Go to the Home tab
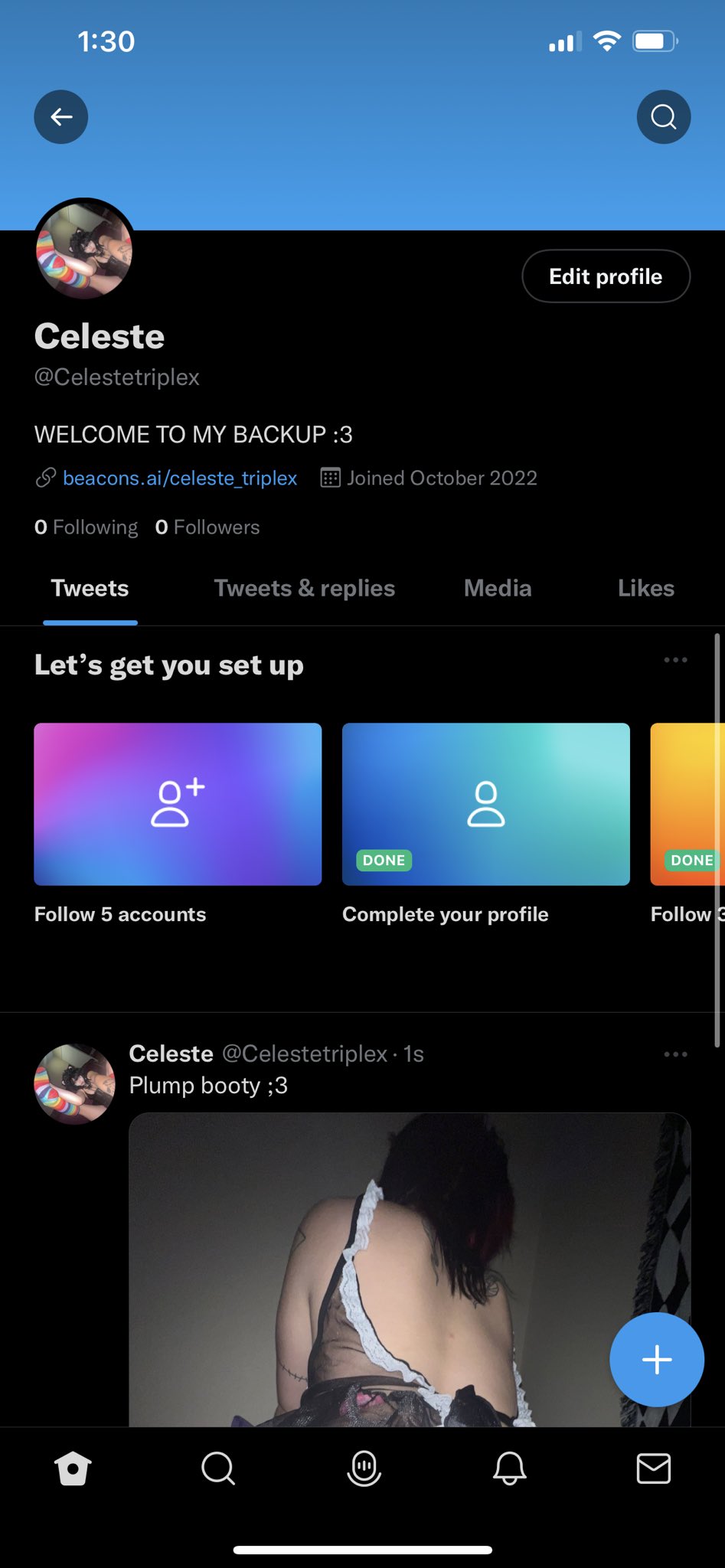The height and width of the screenshot is (1568, 725). click(73, 1468)
